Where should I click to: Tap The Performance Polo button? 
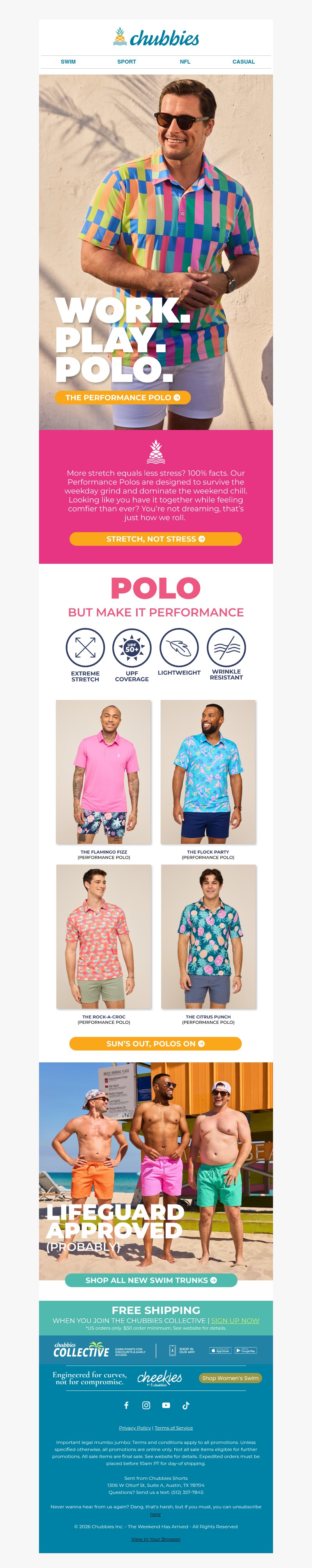coord(123,398)
